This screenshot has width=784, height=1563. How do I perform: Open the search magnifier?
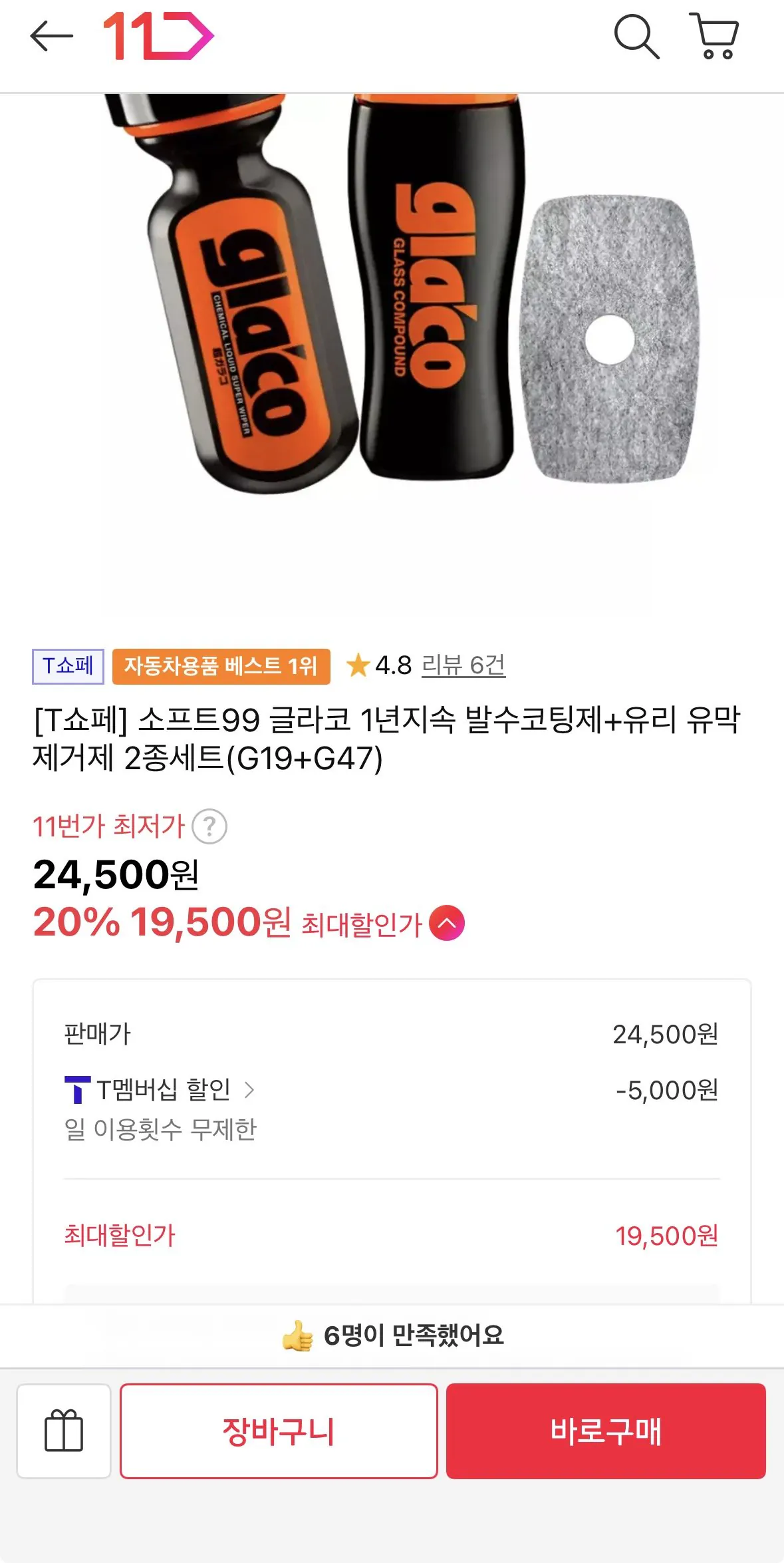(x=636, y=36)
